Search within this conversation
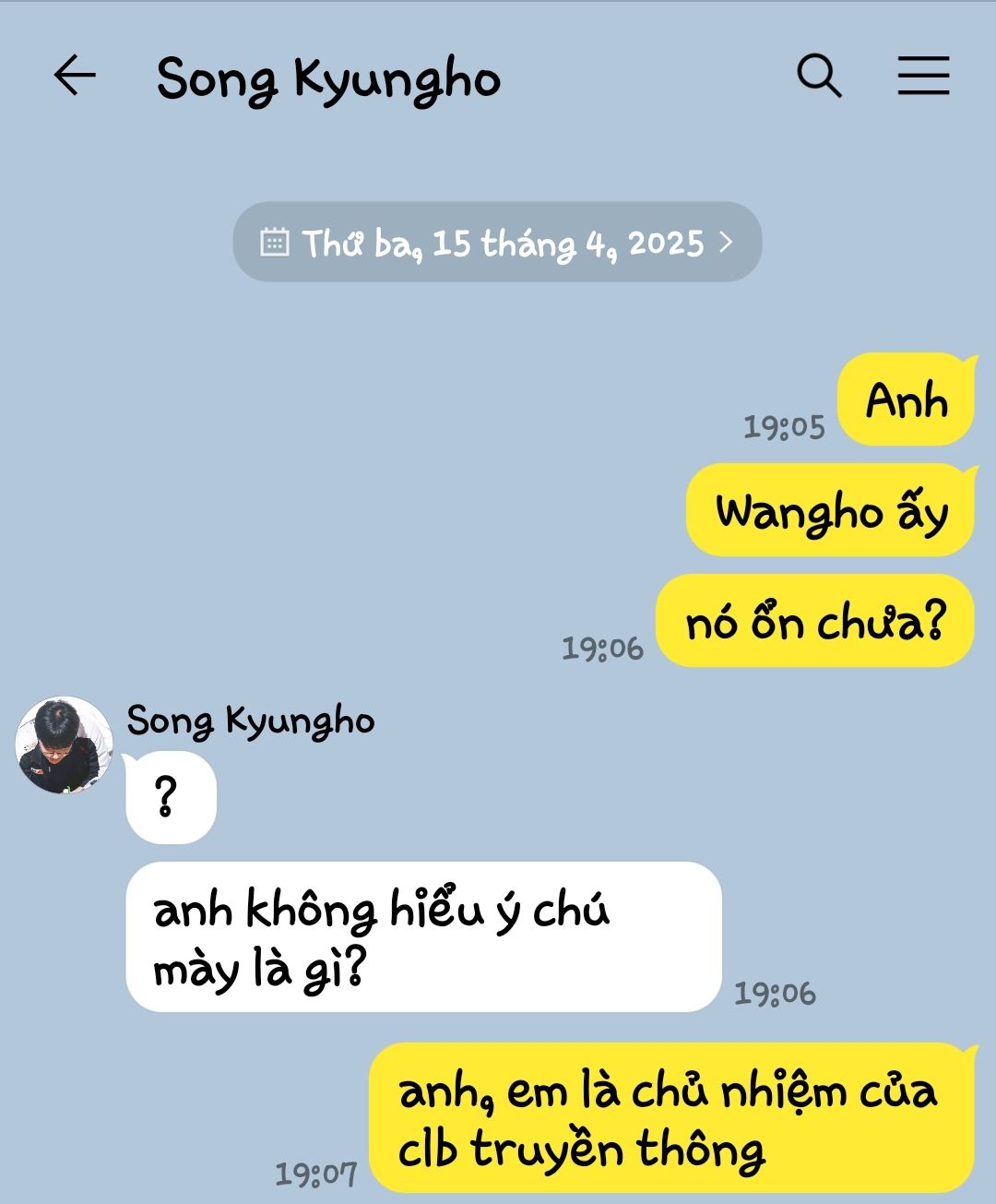Viewport: 996px width, 1204px height. point(819,76)
